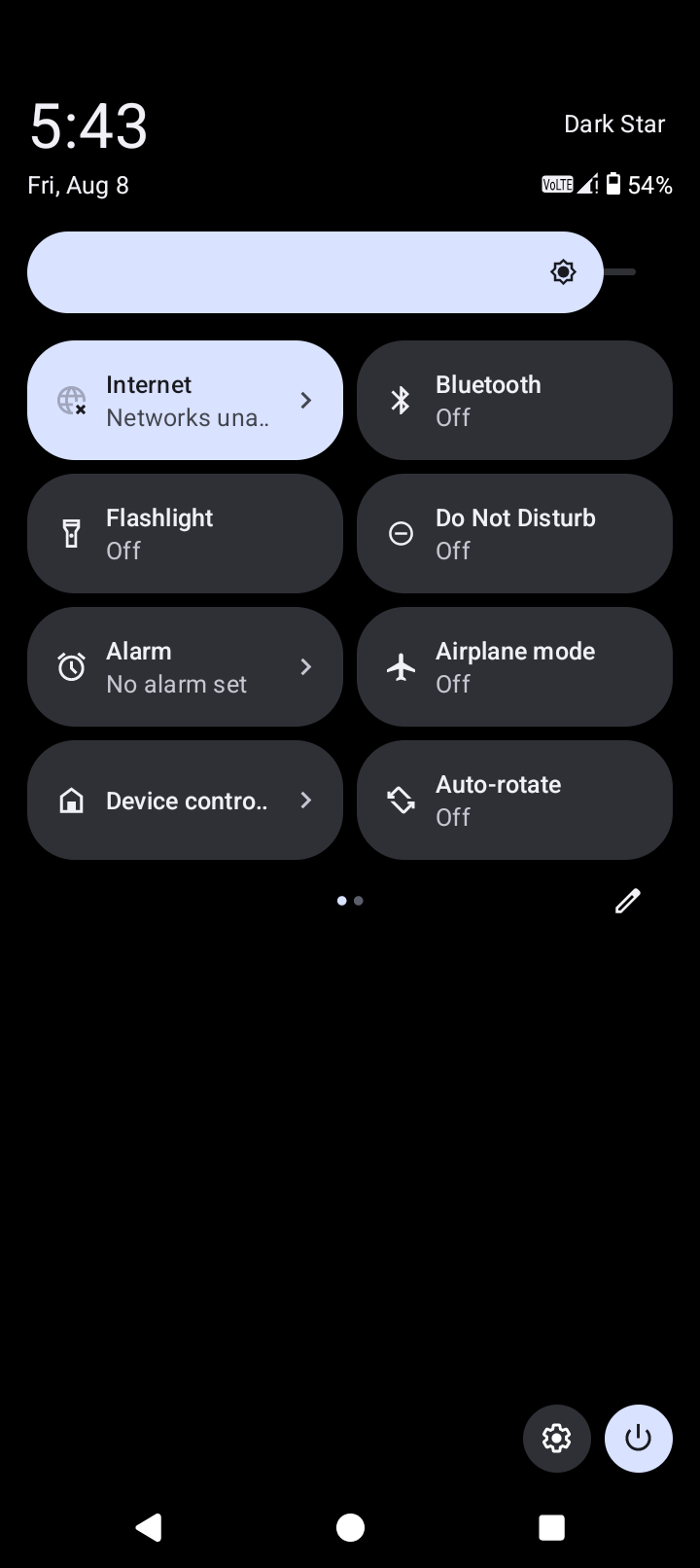This screenshot has height=1568, width=700.
Task: Open Device controls
Action: (185, 800)
